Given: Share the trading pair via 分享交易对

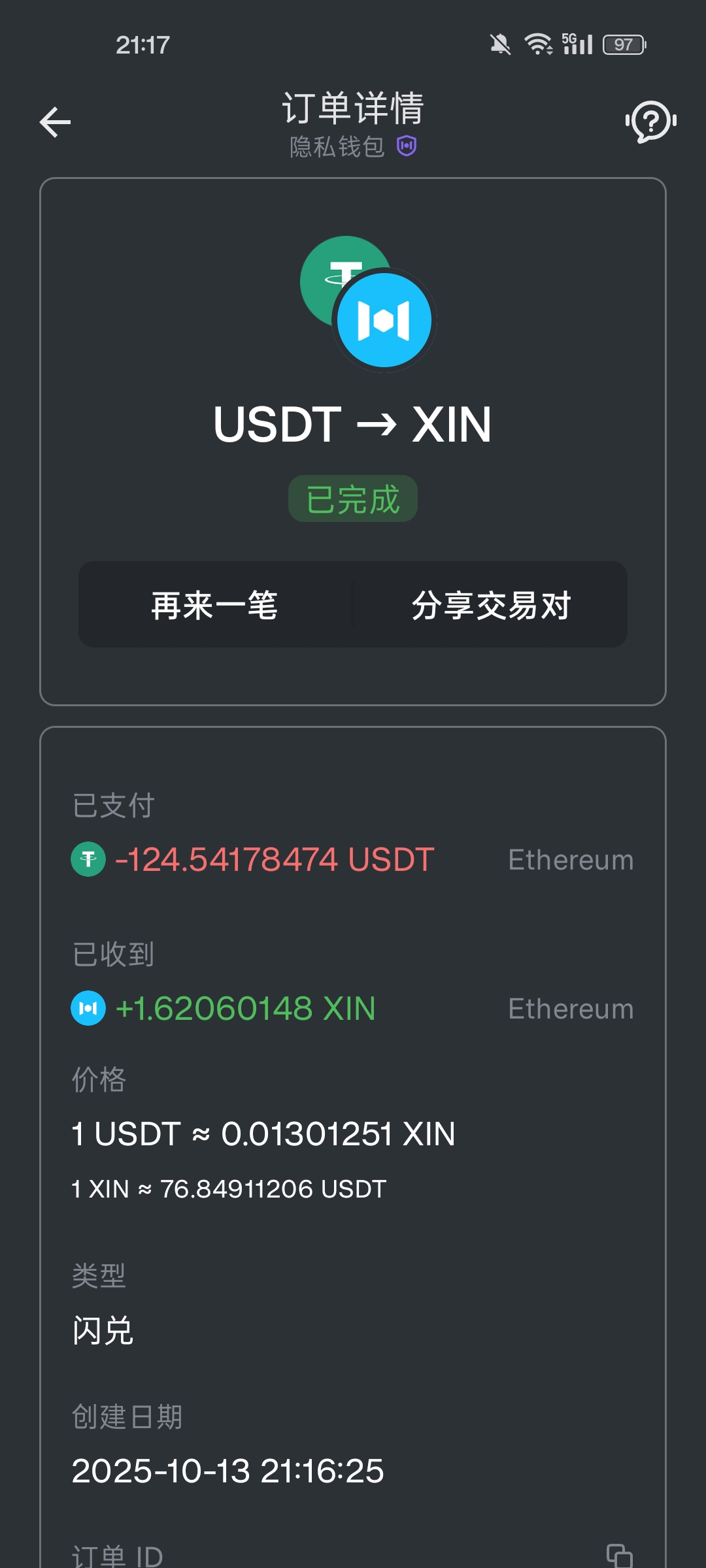Looking at the screenshot, I should point(491,605).
